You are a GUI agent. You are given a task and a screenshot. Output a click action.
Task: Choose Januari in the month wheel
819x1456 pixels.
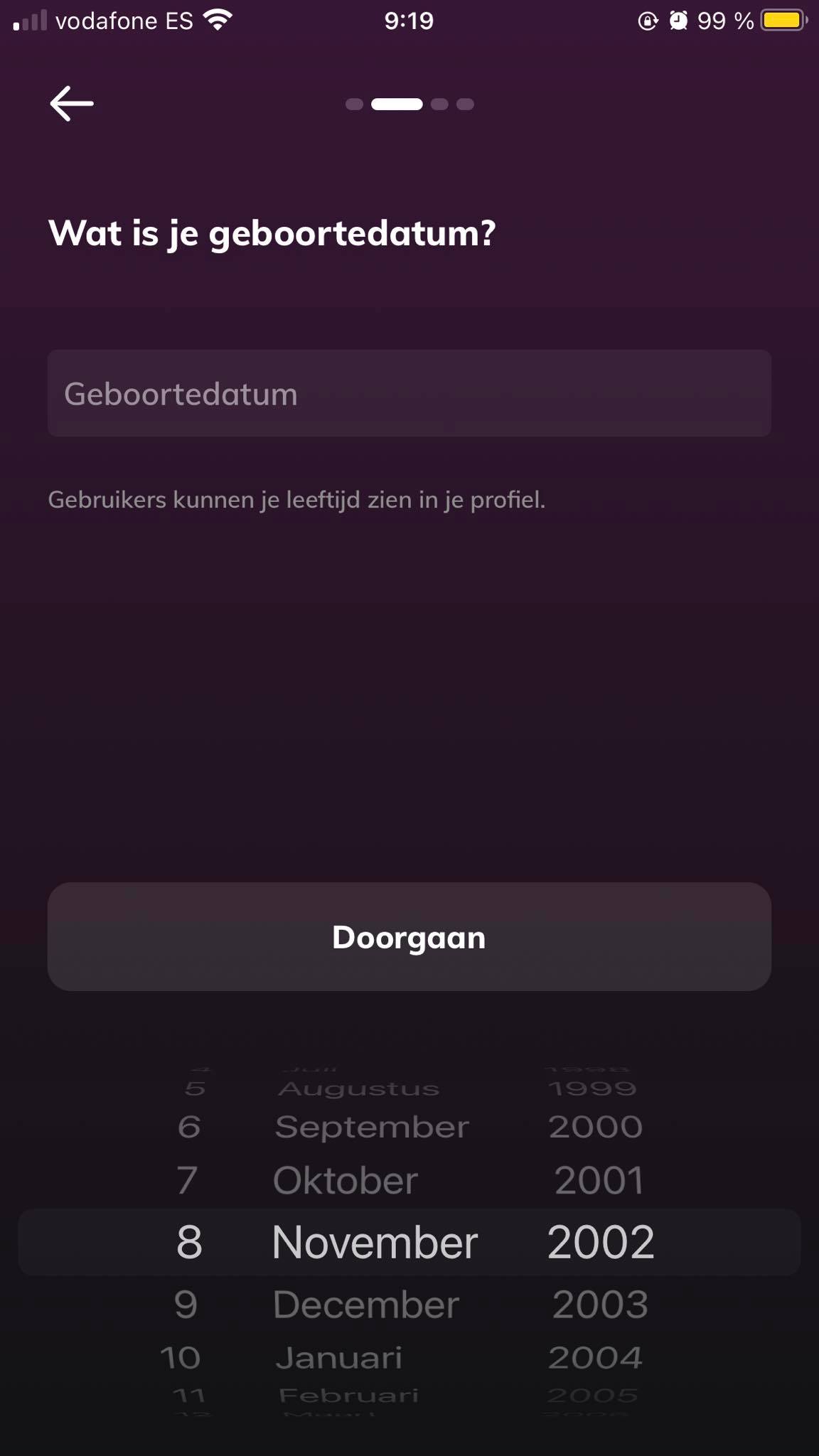click(338, 1358)
